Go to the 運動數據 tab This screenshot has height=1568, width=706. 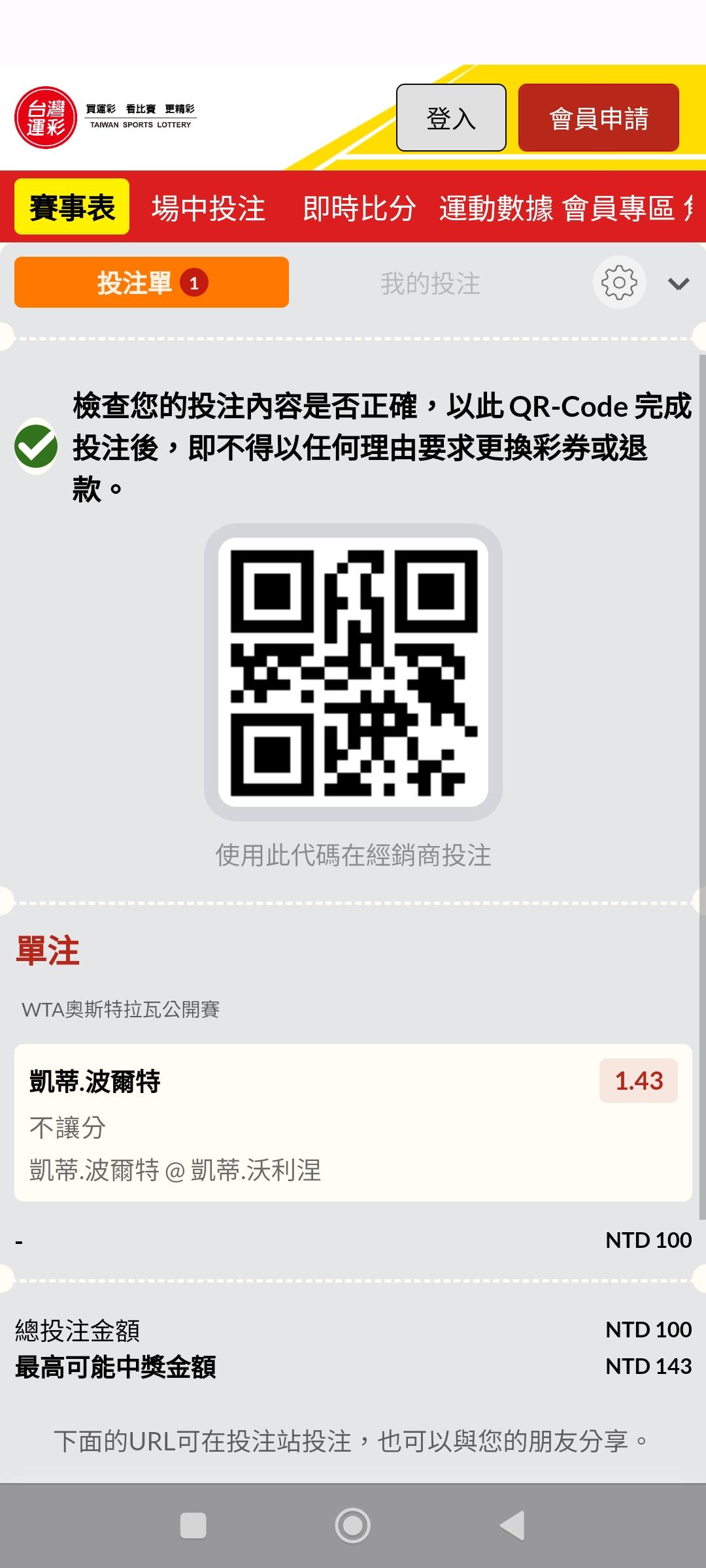tap(496, 208)
